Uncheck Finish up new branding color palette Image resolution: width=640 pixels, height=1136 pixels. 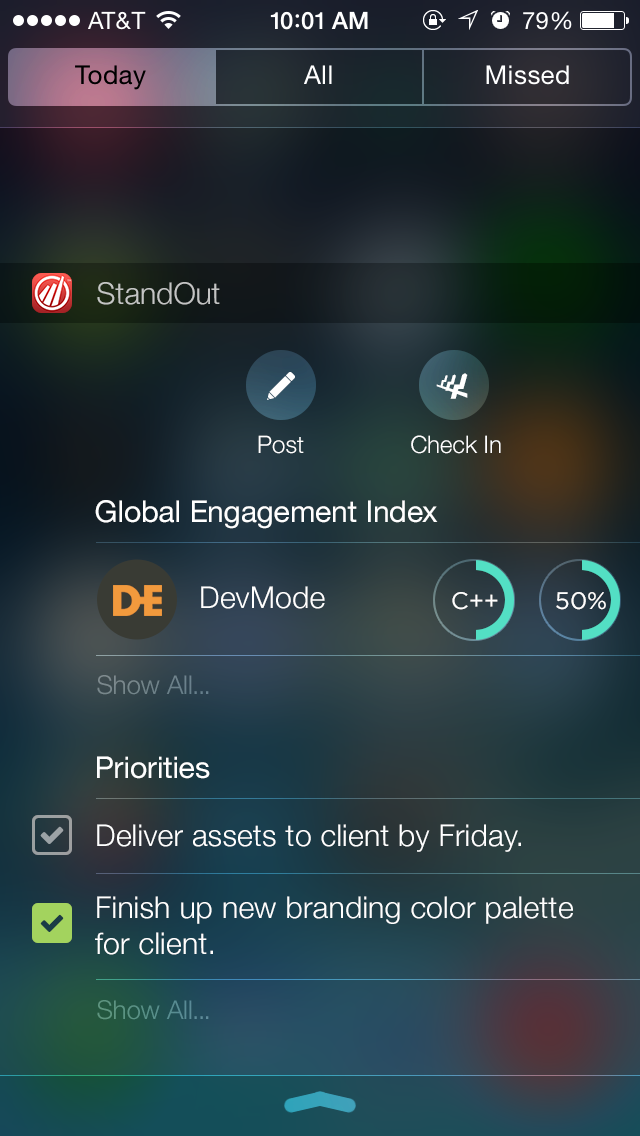(52, 923)
